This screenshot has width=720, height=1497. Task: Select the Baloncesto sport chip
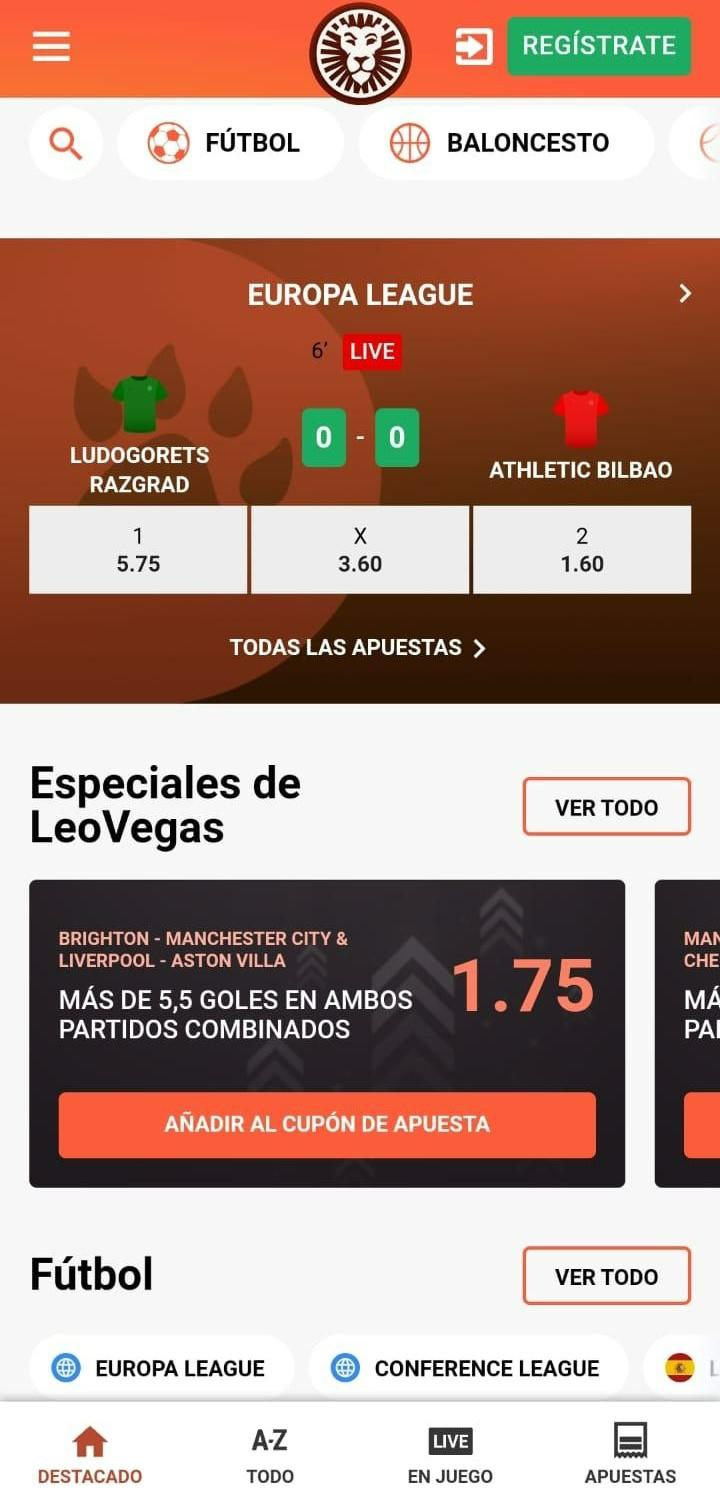coord(506,143)
